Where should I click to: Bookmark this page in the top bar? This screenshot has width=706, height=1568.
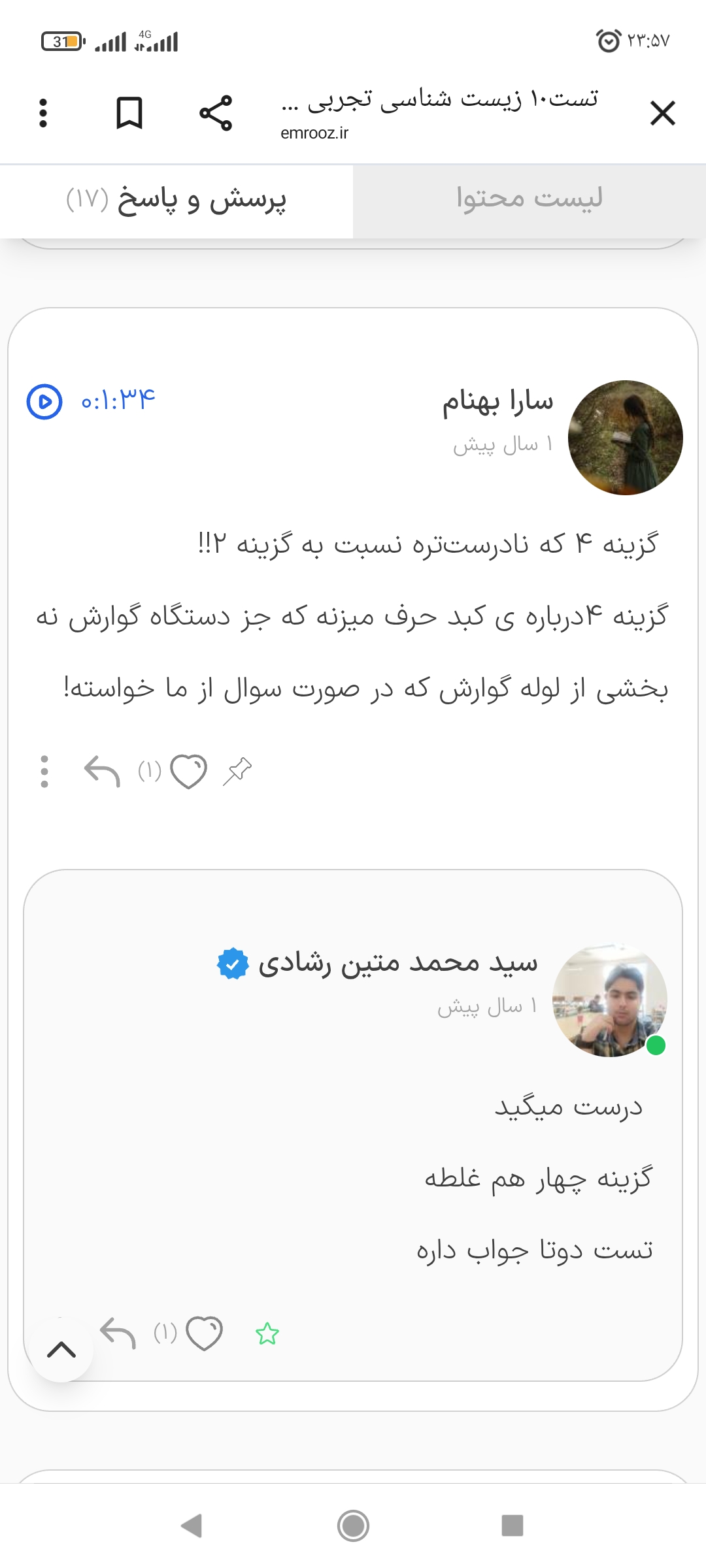tap(129, 113)
